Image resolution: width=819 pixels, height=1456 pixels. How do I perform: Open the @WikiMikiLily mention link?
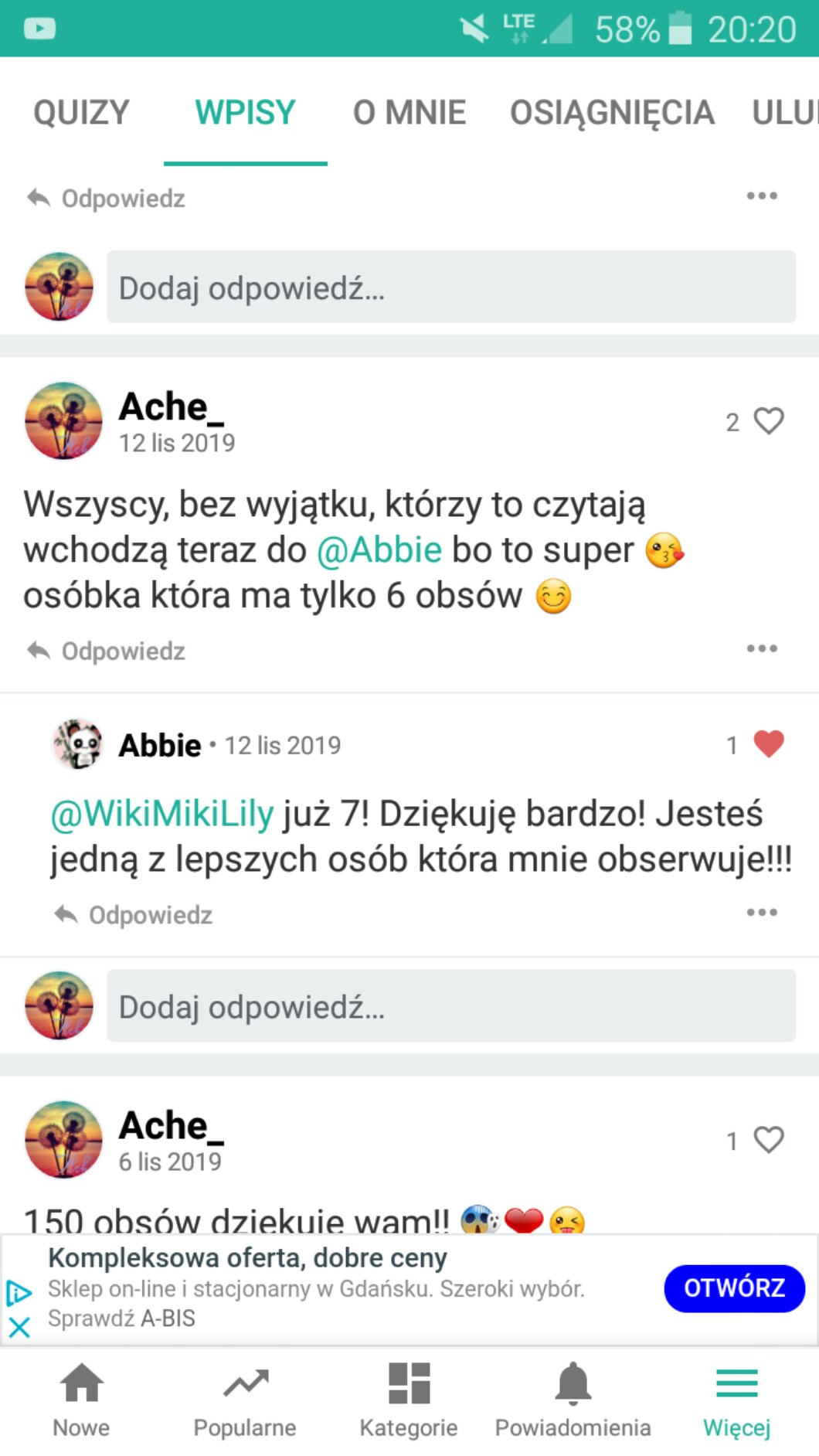coord(162,814)
